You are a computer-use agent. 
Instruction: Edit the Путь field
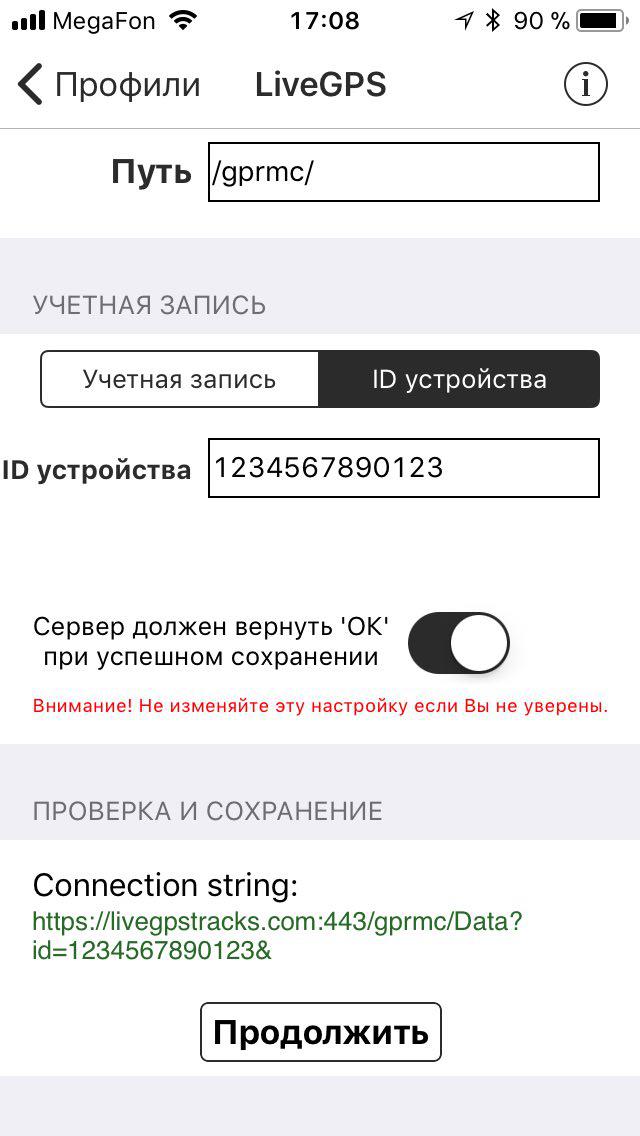tap(403, 172)
